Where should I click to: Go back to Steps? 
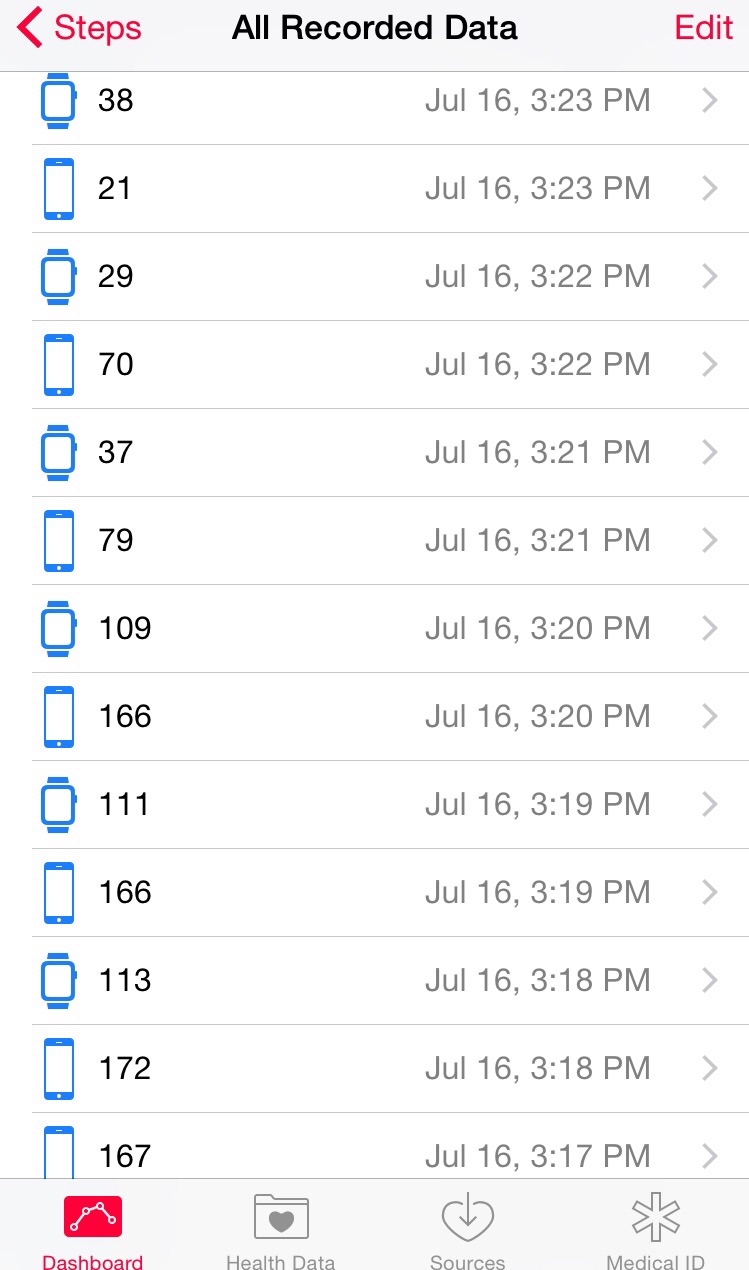pyautogui.click(x=80, y=28)
